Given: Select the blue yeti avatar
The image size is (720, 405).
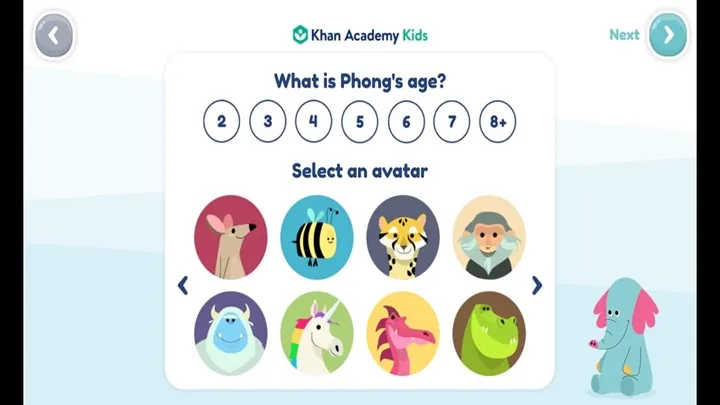Looking at the screenshot, I should [231, 332].
